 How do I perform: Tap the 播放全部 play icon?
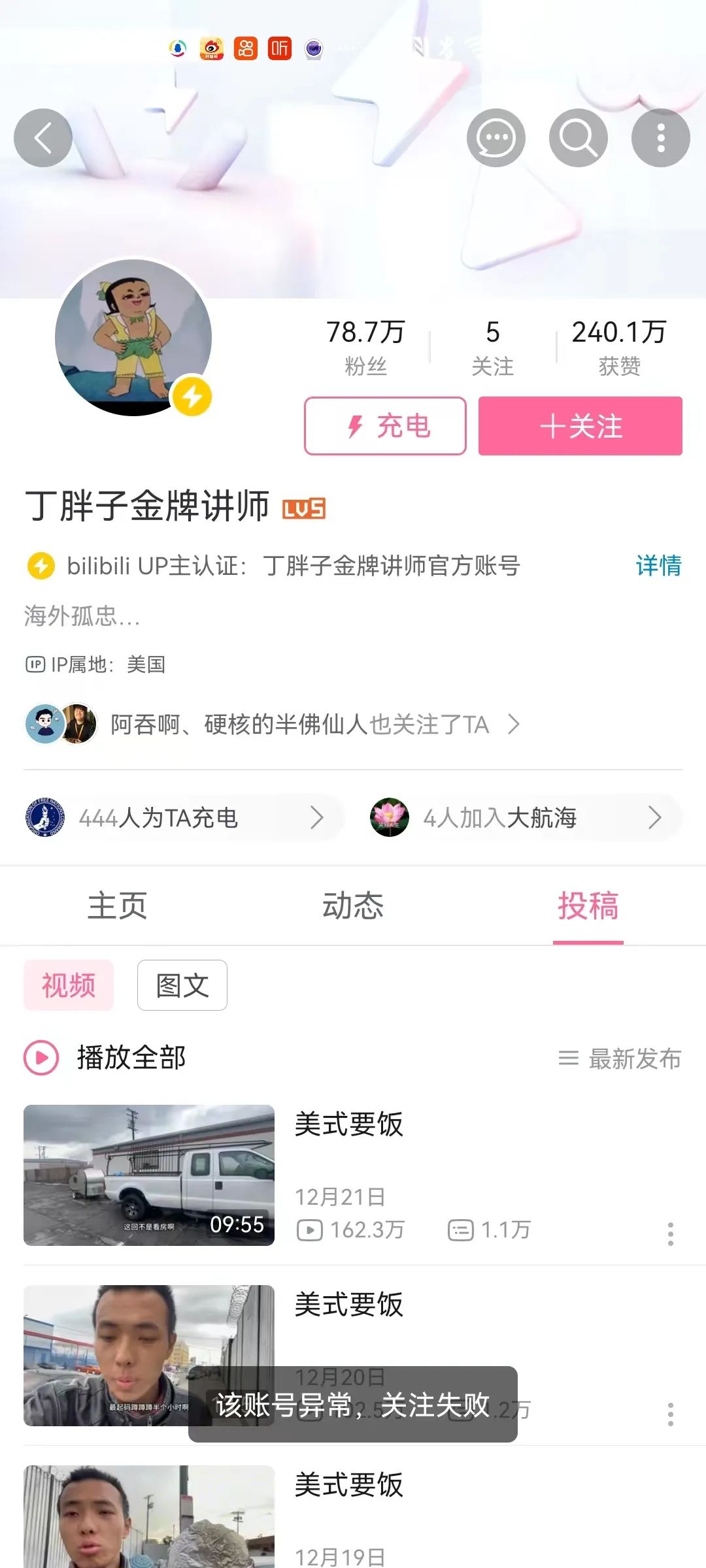coord(41,1059)
